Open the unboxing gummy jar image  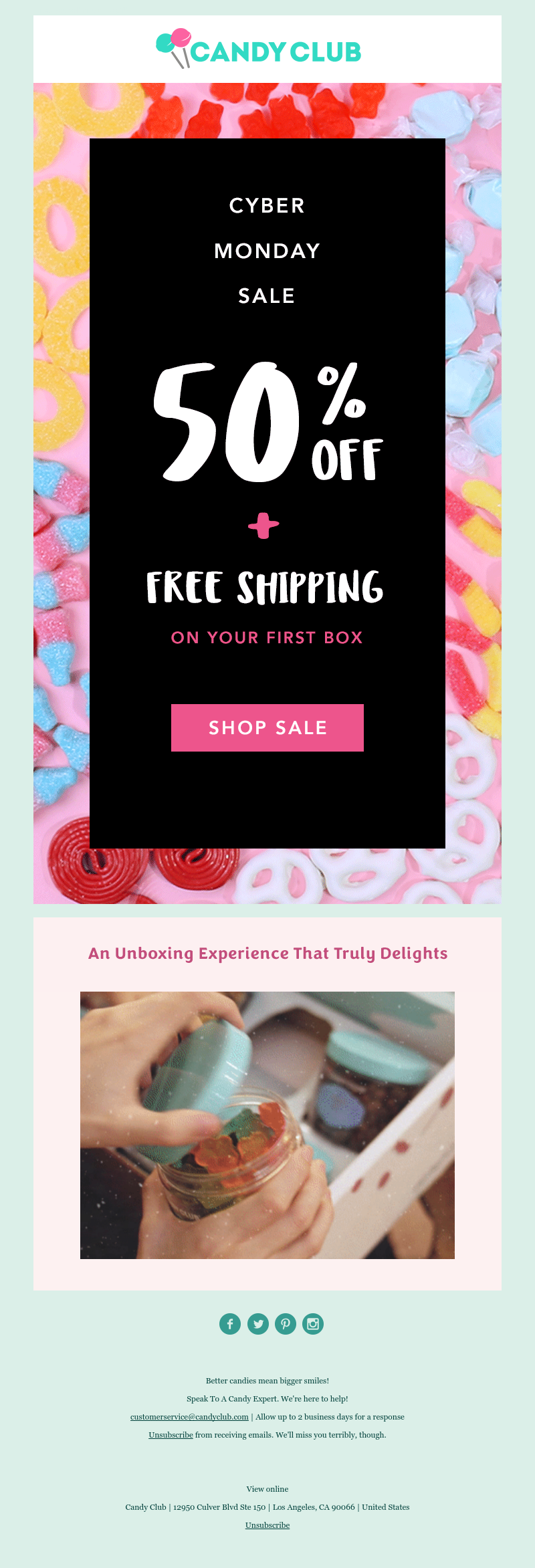pos(267,1125)
